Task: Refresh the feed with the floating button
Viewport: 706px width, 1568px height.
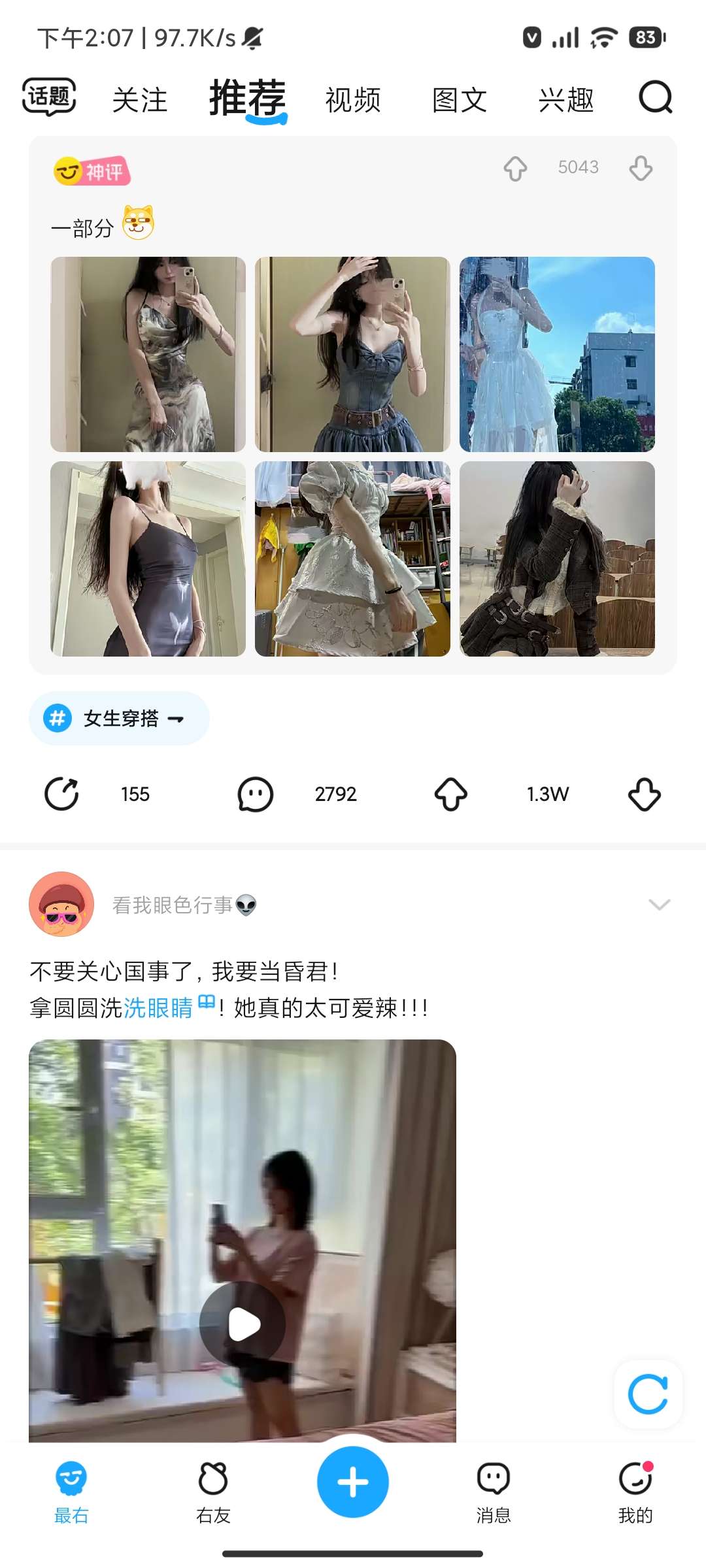Action: [648, 1394]
